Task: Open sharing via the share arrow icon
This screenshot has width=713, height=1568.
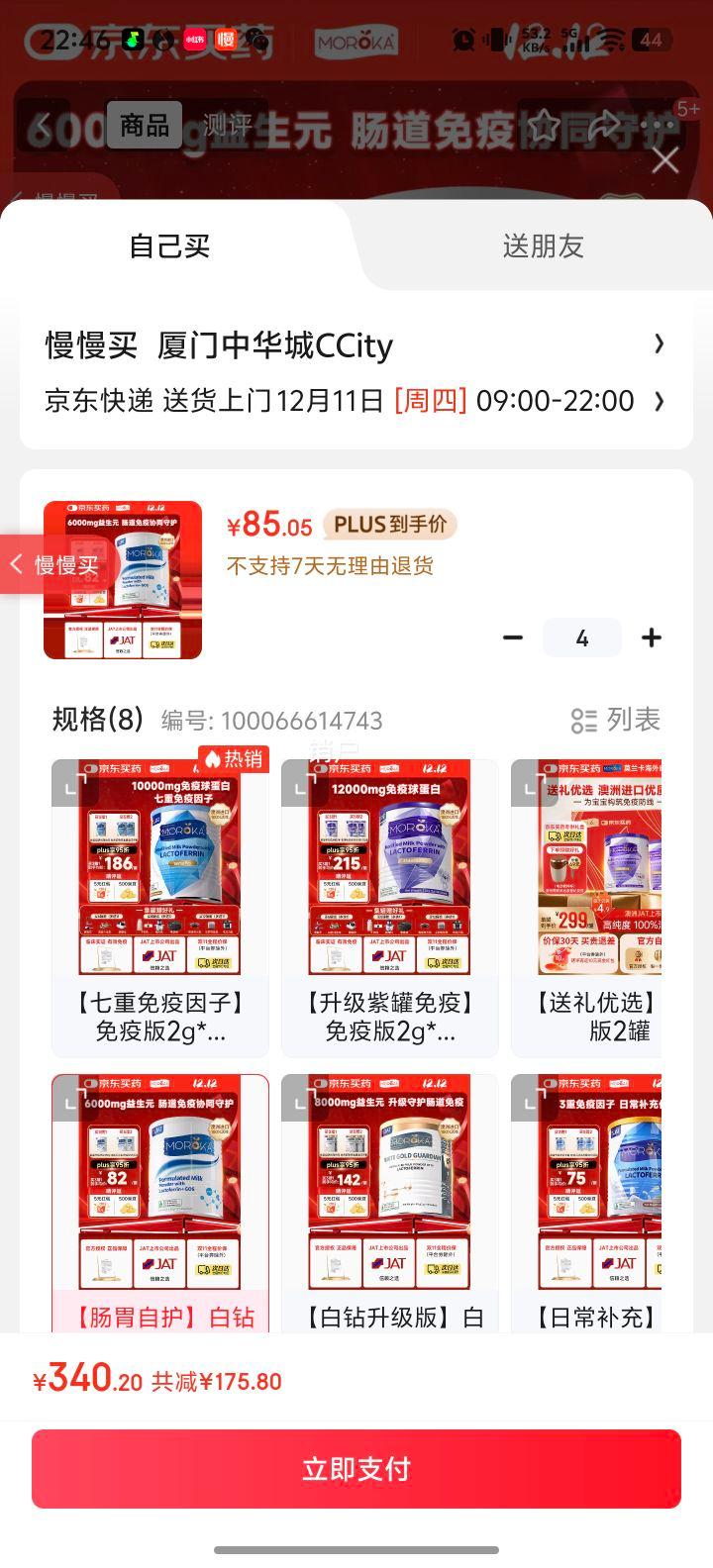Action: [605, 128]
